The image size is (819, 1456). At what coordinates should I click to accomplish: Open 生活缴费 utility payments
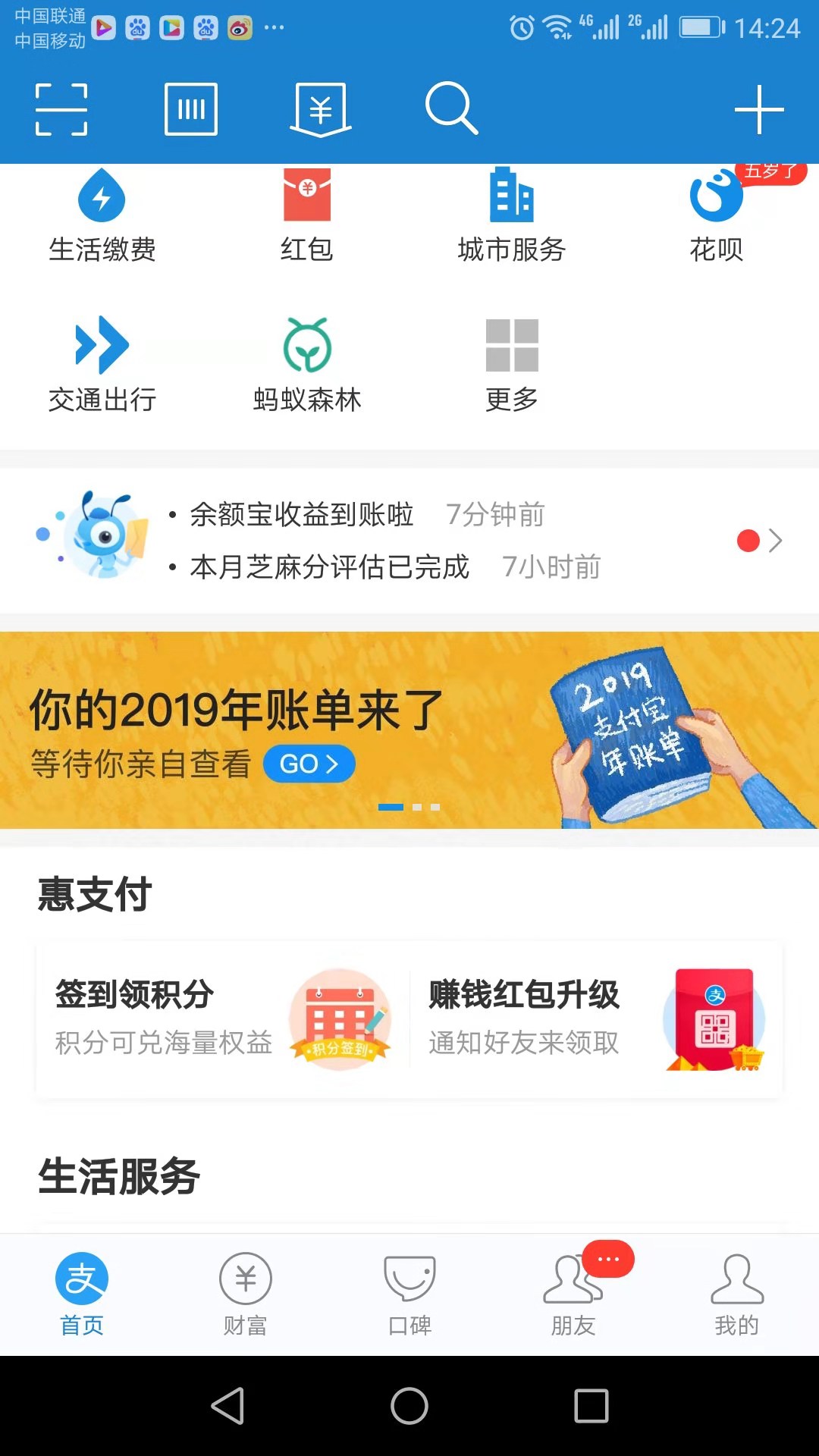point(102,216)
